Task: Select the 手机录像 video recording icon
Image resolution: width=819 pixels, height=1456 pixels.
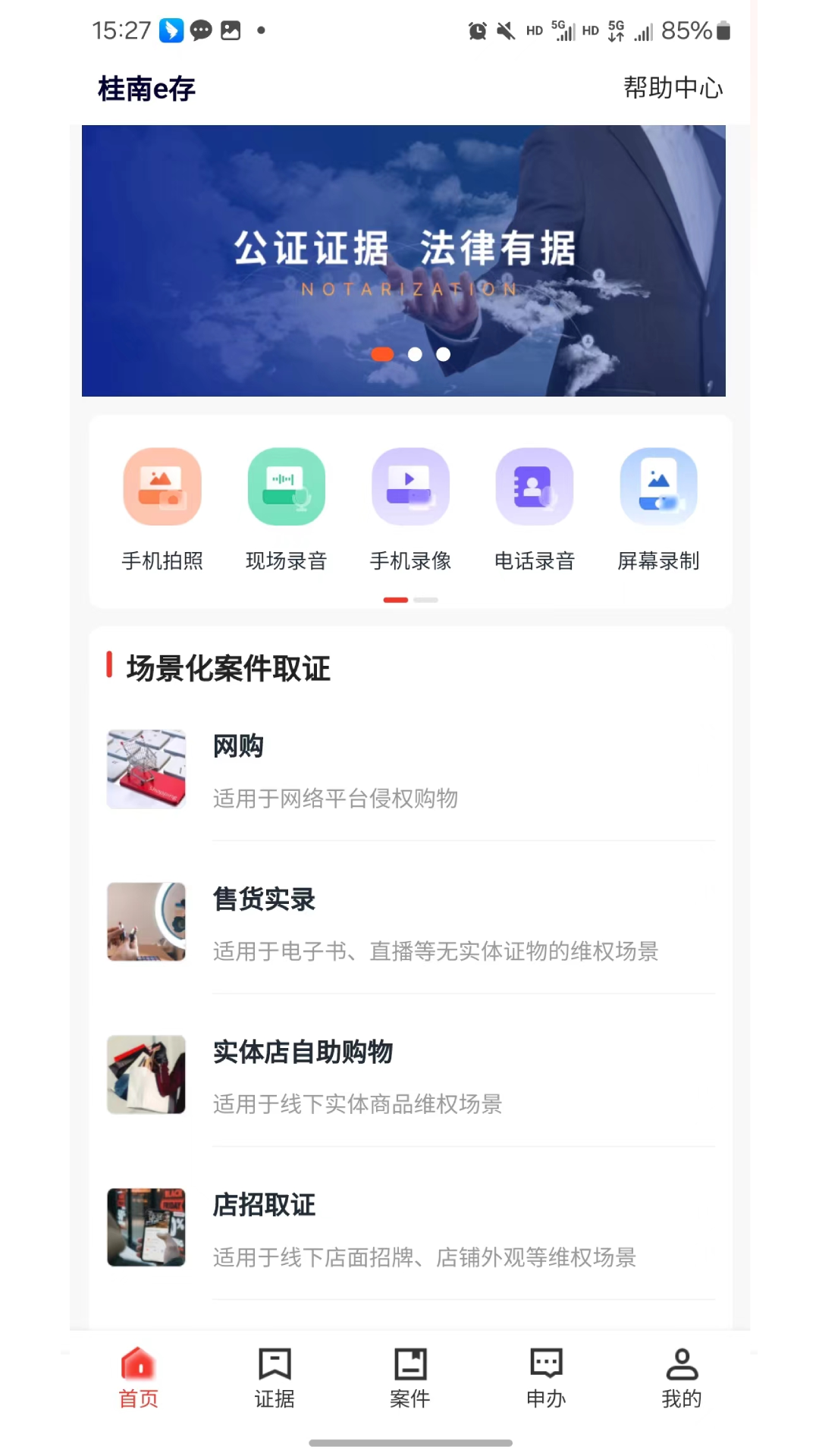Action: pos(410,486)
